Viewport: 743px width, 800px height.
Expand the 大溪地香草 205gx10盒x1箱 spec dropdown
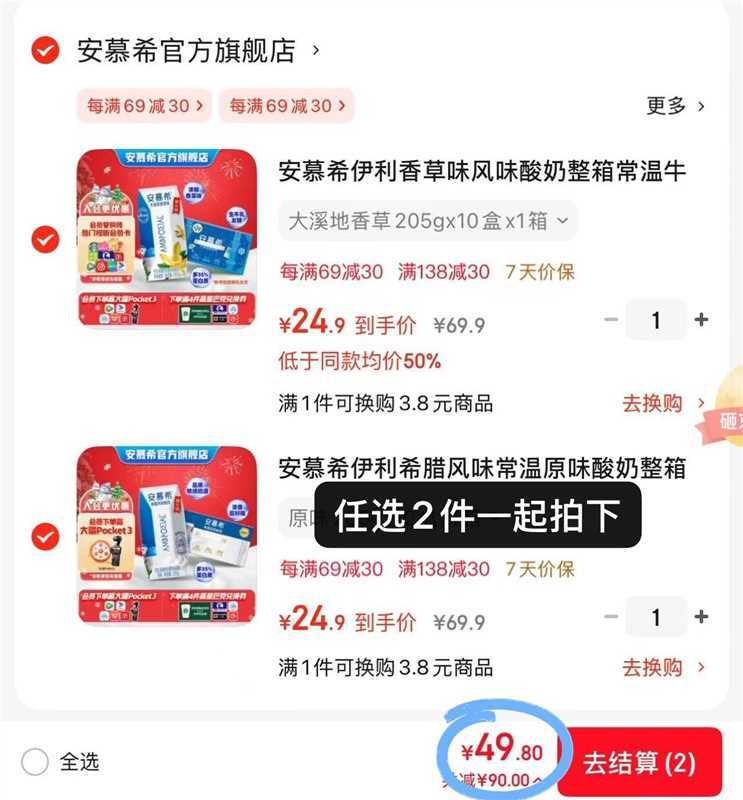427,219
